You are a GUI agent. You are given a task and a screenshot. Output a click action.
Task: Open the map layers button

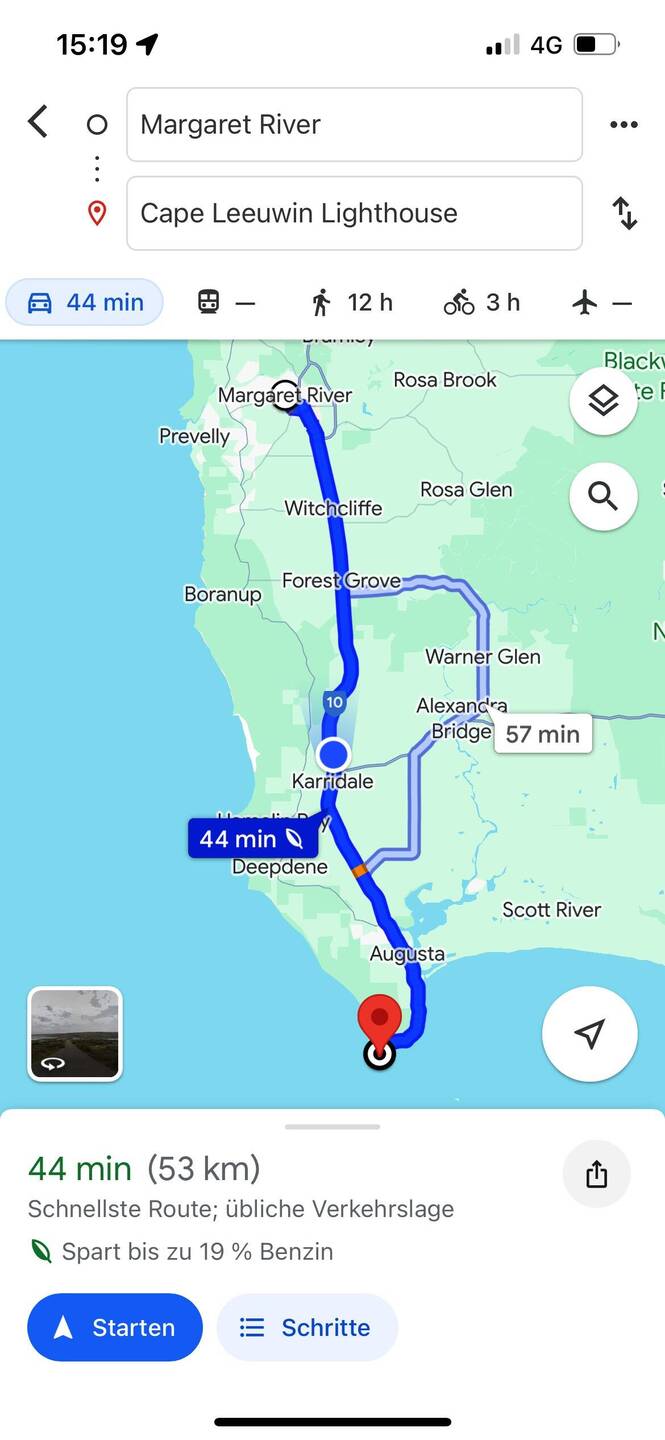pos(603,401)
